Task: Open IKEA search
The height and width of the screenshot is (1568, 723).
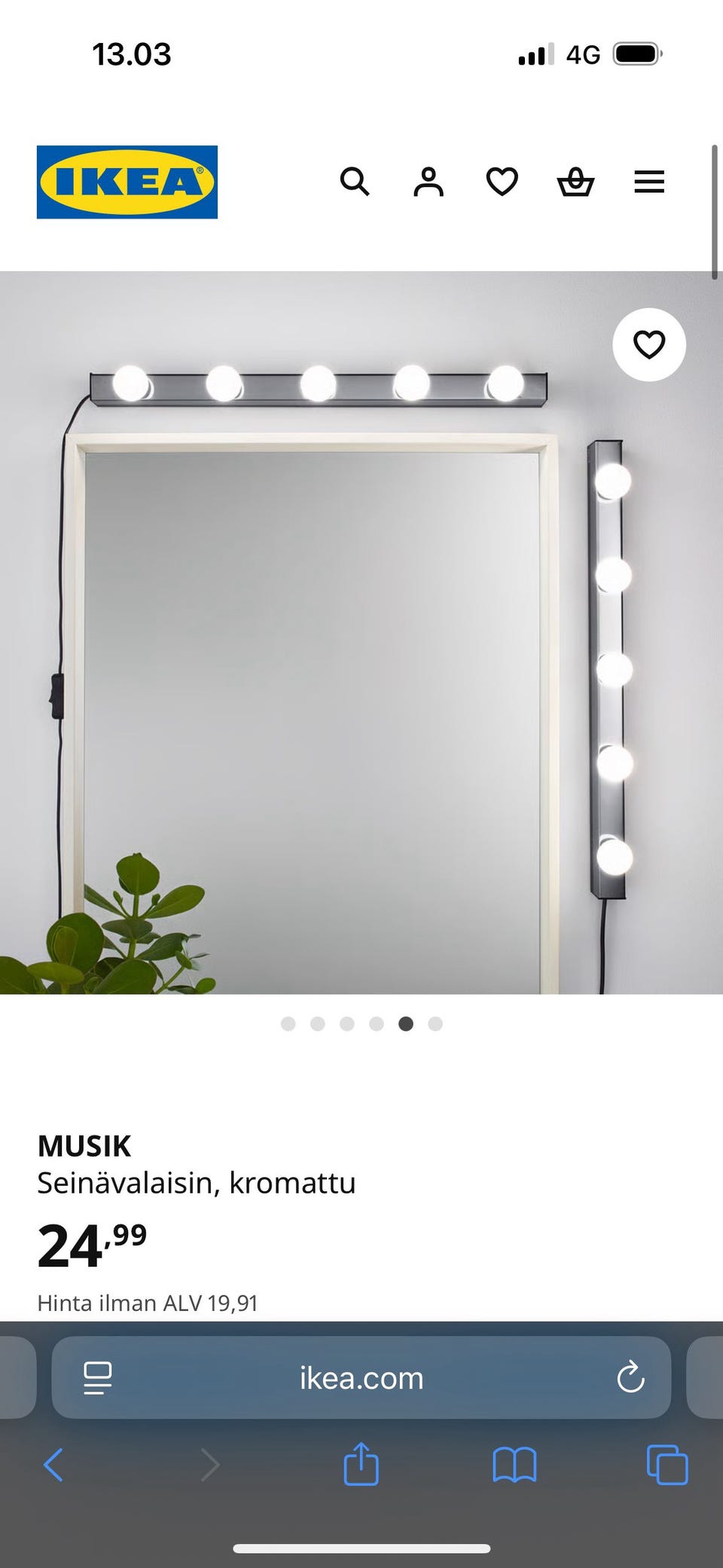Action: click(x=355, y=182)
